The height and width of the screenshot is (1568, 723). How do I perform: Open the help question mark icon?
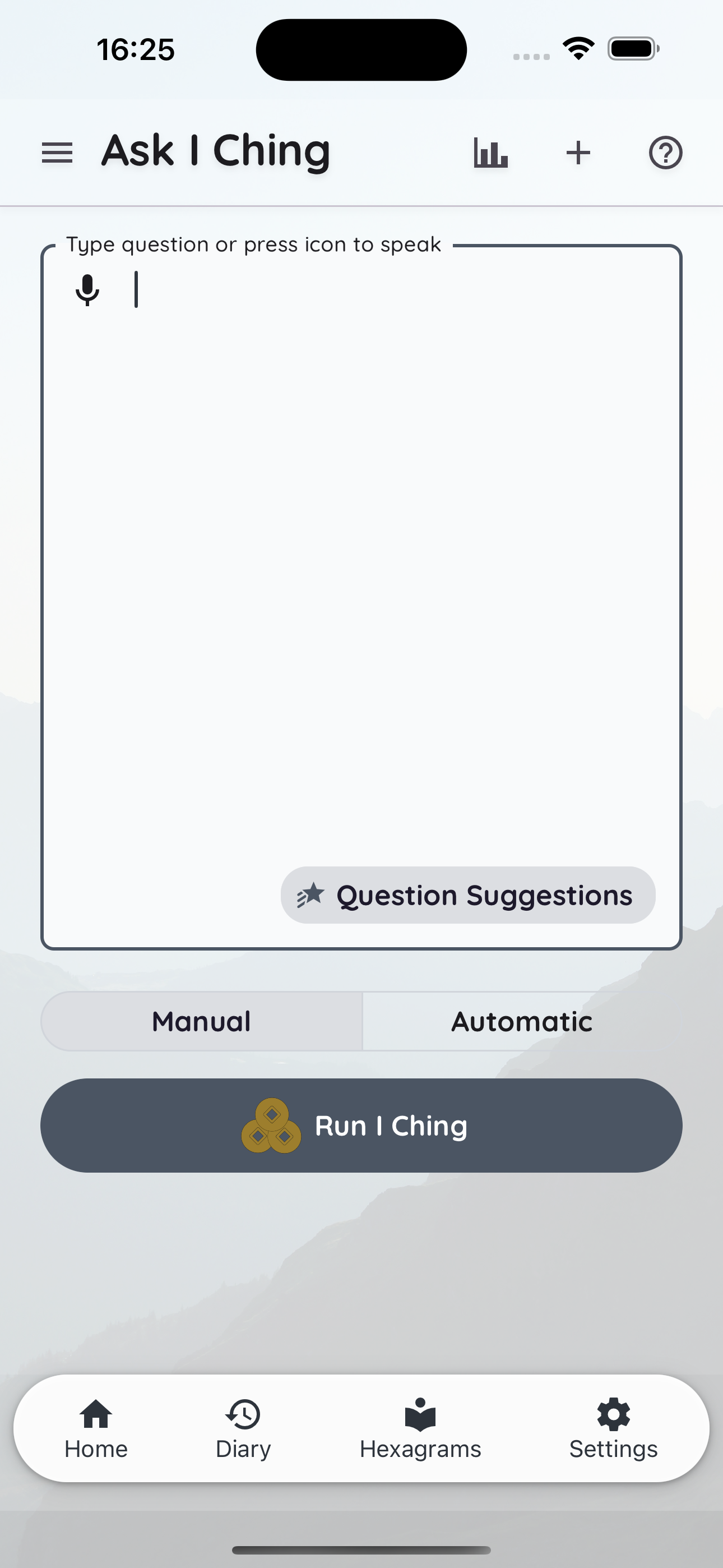[666, 152]
